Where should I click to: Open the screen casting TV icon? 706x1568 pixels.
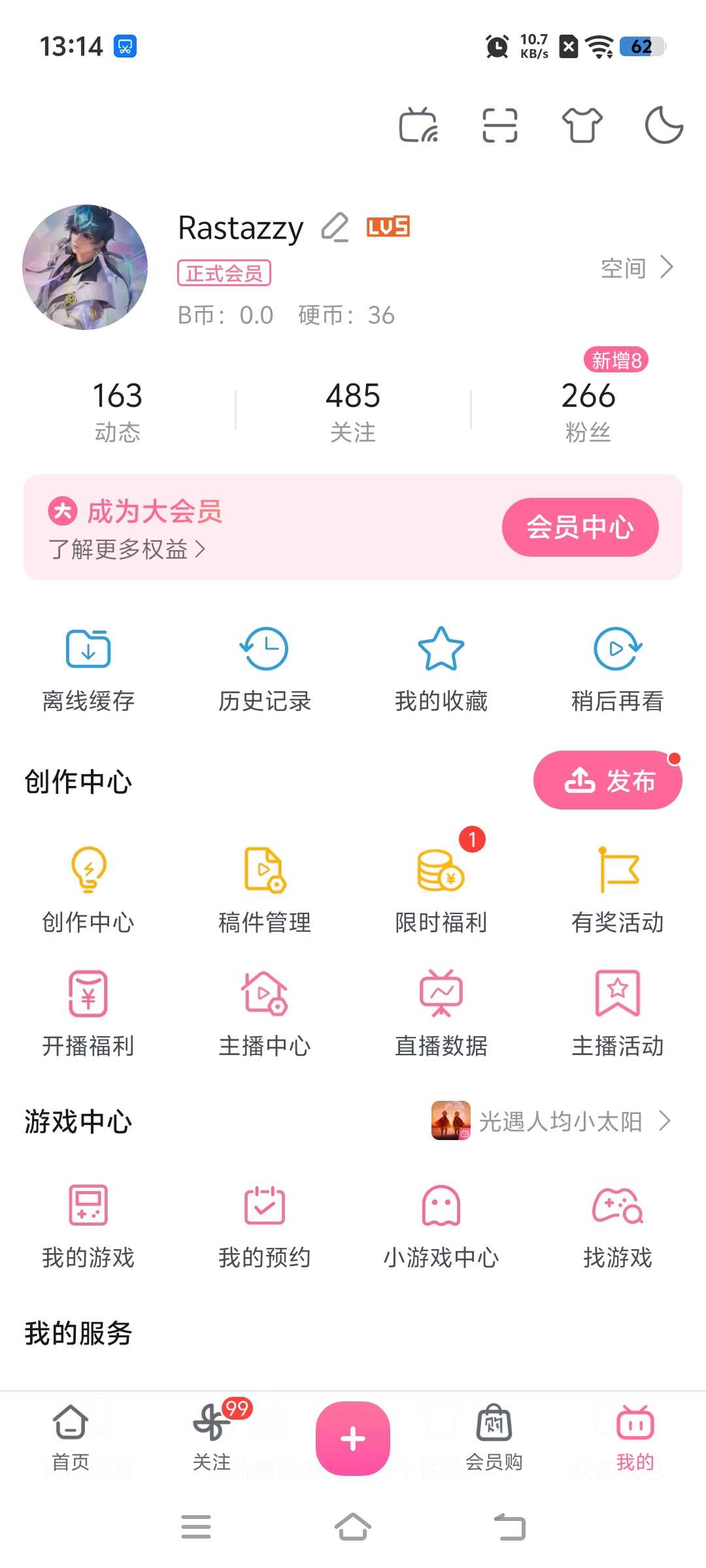(x=418, y=125)
